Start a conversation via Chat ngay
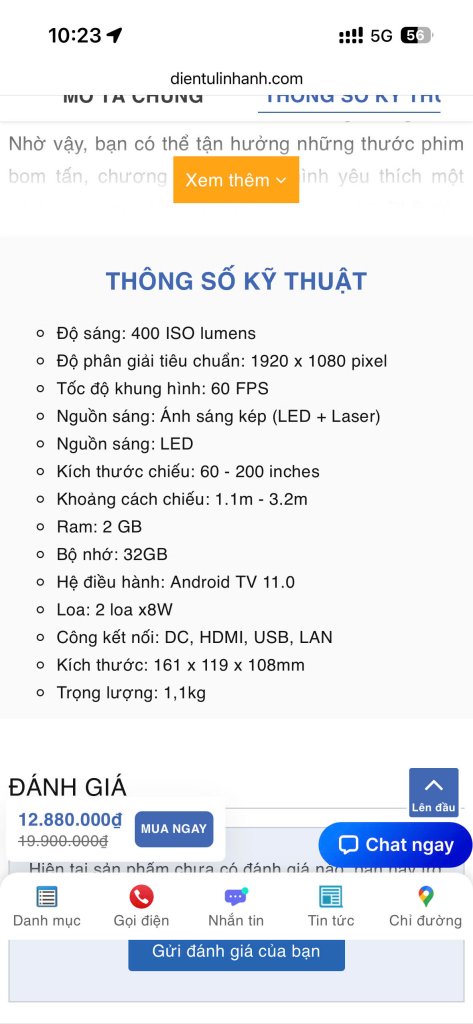473x1024 pixels. coord(395,844)
